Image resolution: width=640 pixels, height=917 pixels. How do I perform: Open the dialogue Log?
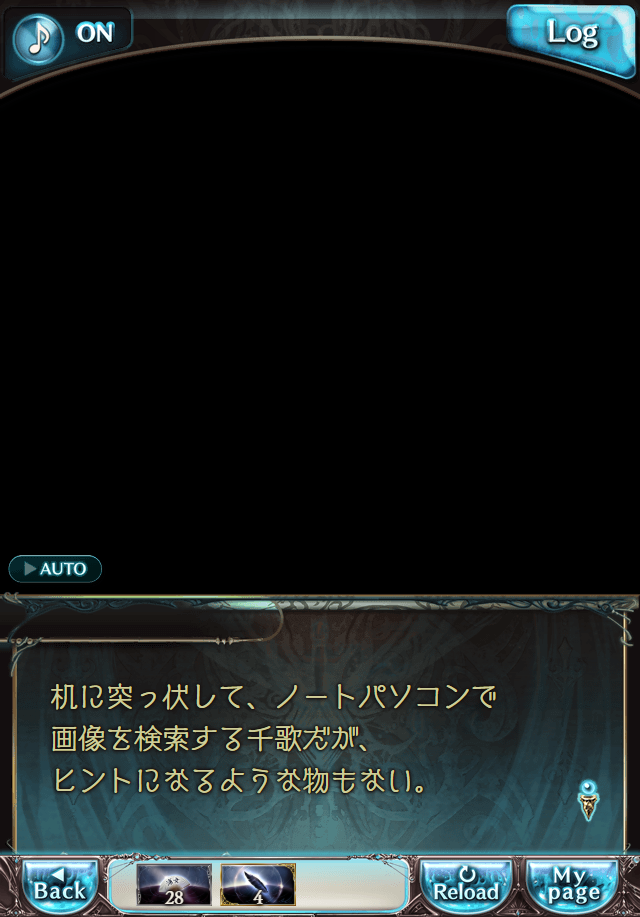coord(572,34)
